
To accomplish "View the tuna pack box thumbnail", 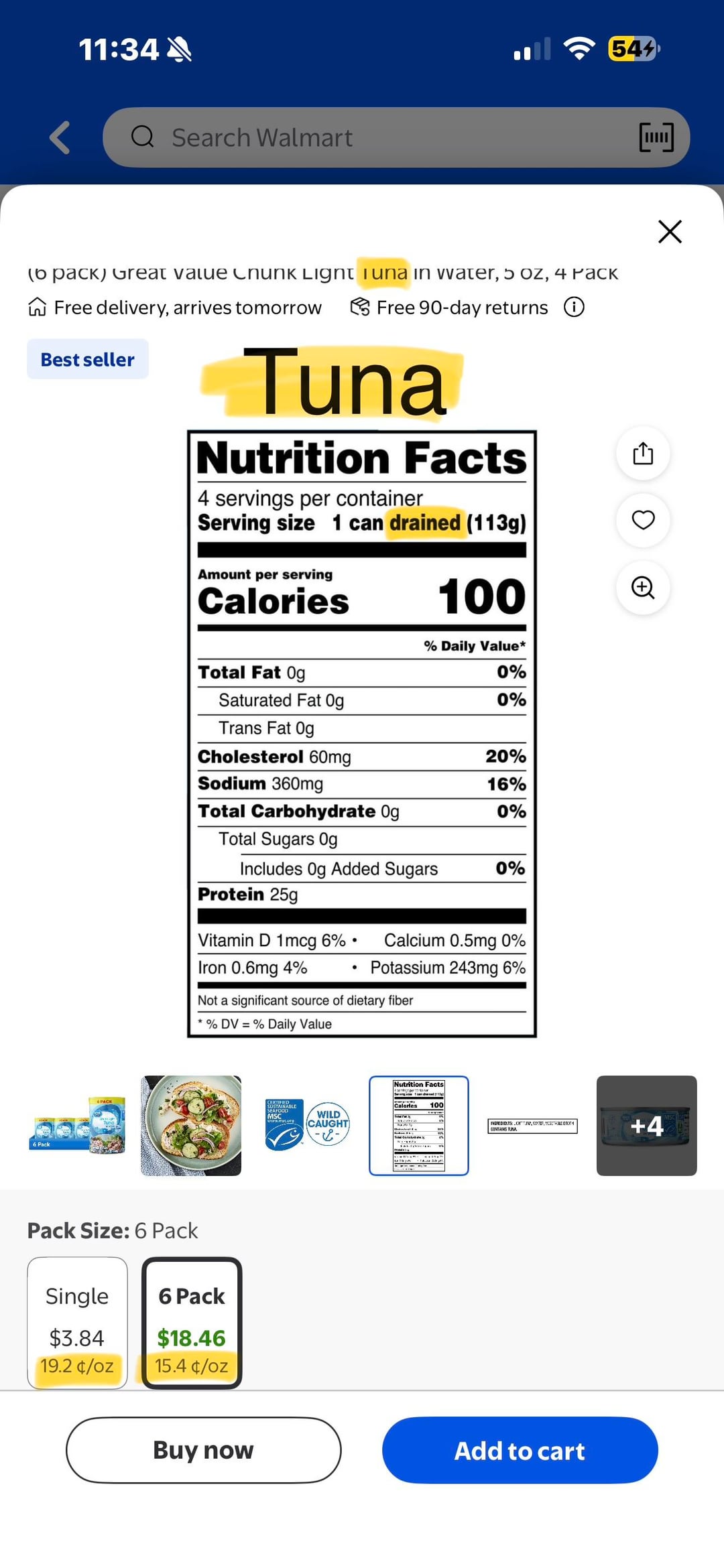I will point(77,1126).
